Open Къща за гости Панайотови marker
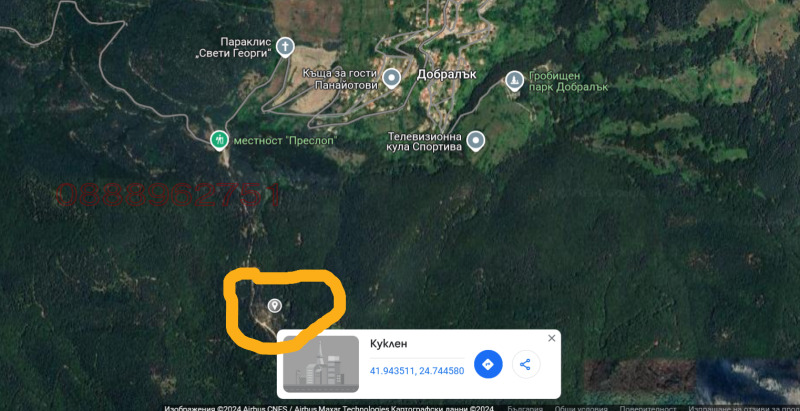The height and width of the screenshot is (411, 800). (392, 77)
